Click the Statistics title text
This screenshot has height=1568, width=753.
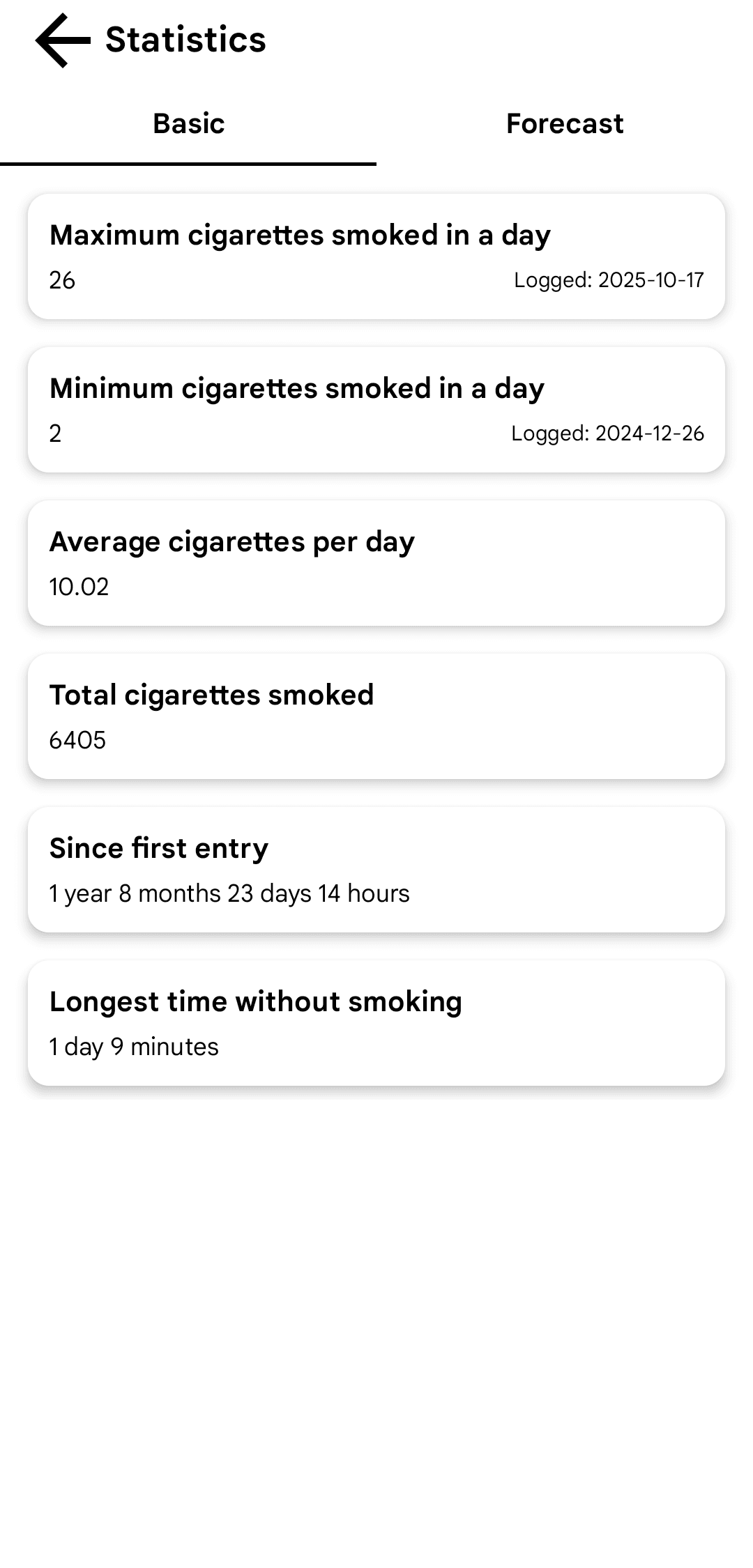coord(186,40)
